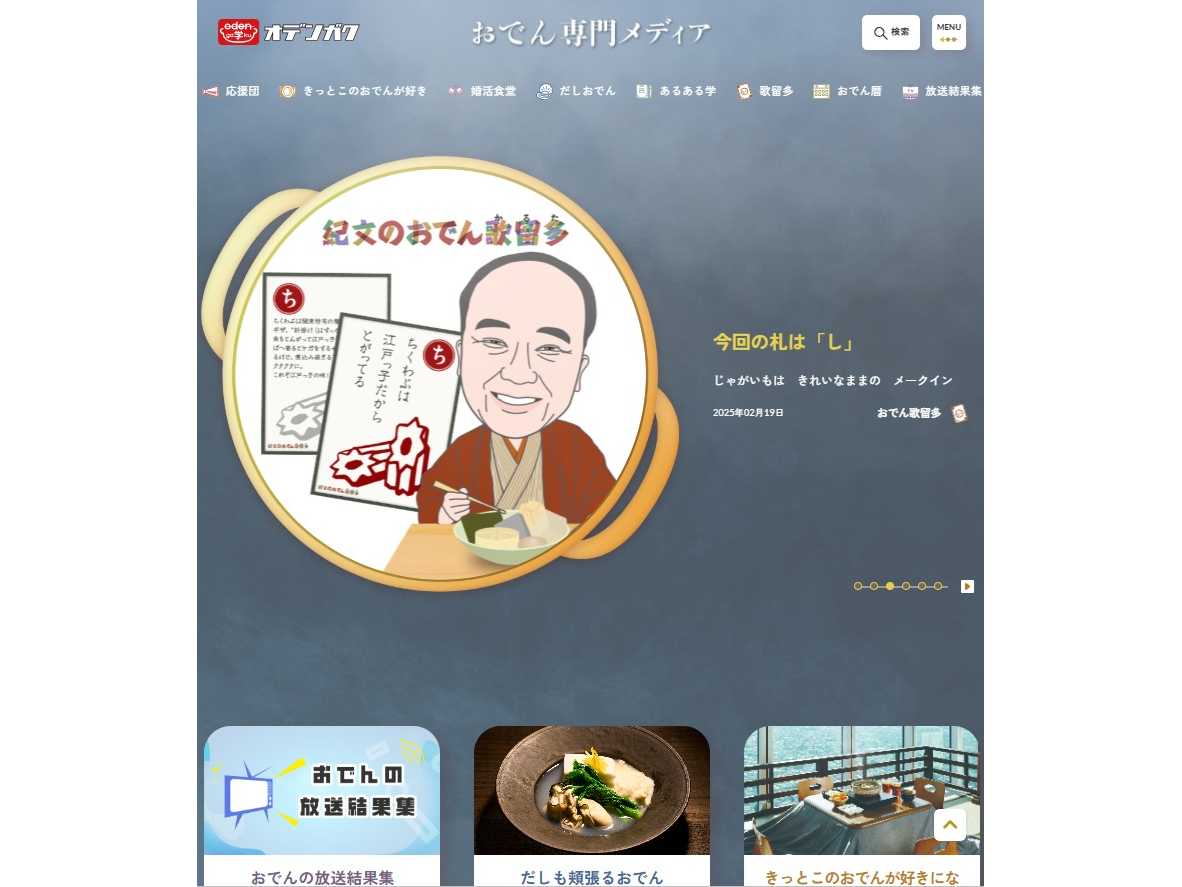Play the slideshow with the play icon
1182x887 pixels.
[x=967, y=586]
